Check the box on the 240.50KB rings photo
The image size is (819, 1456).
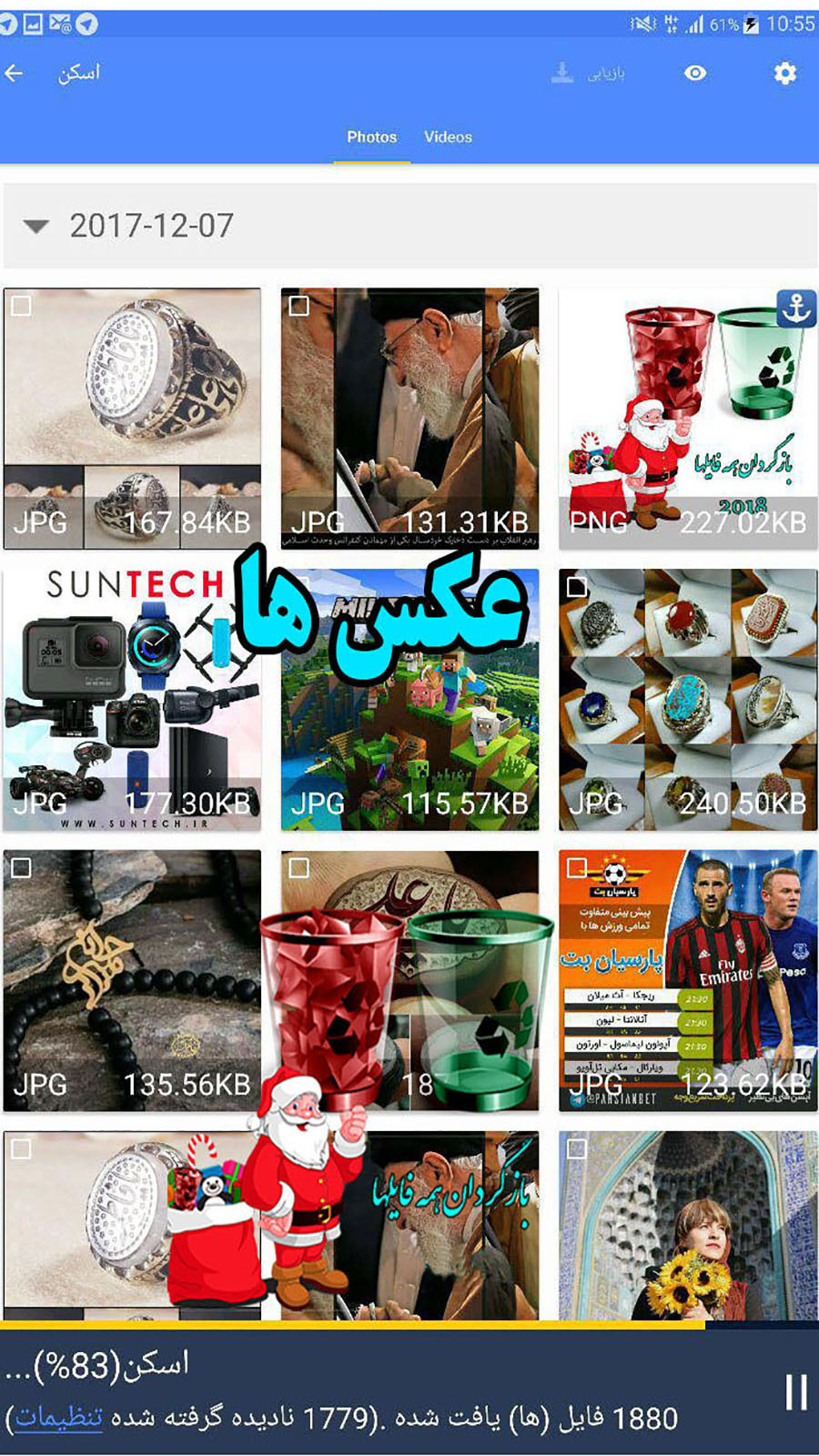click(x=576, y=587)
